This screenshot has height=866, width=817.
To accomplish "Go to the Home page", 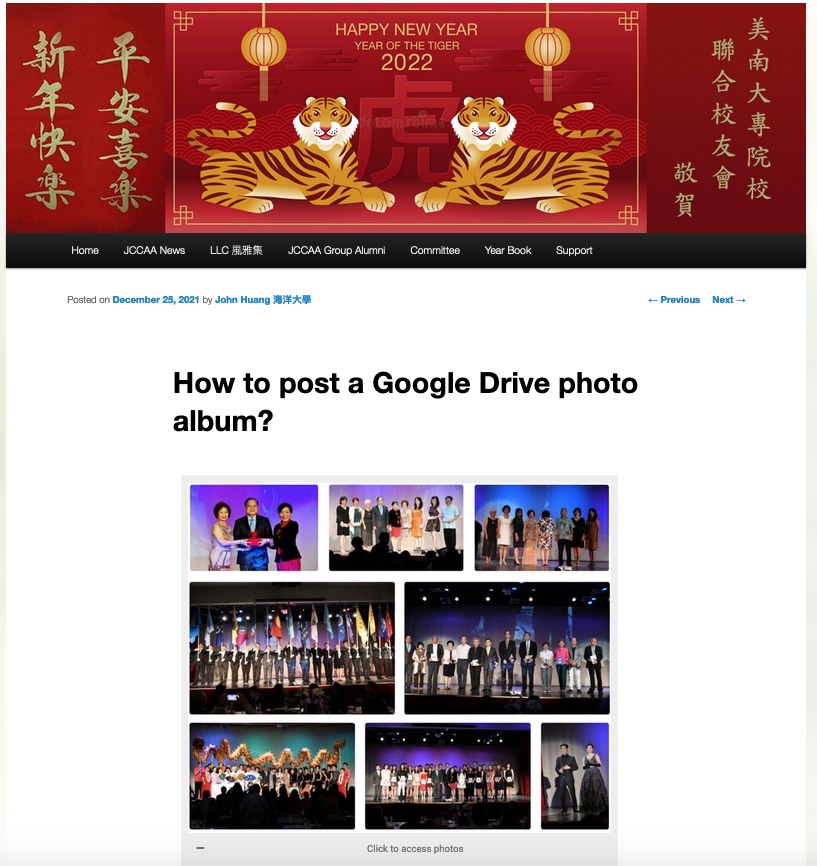I will 85,250.
